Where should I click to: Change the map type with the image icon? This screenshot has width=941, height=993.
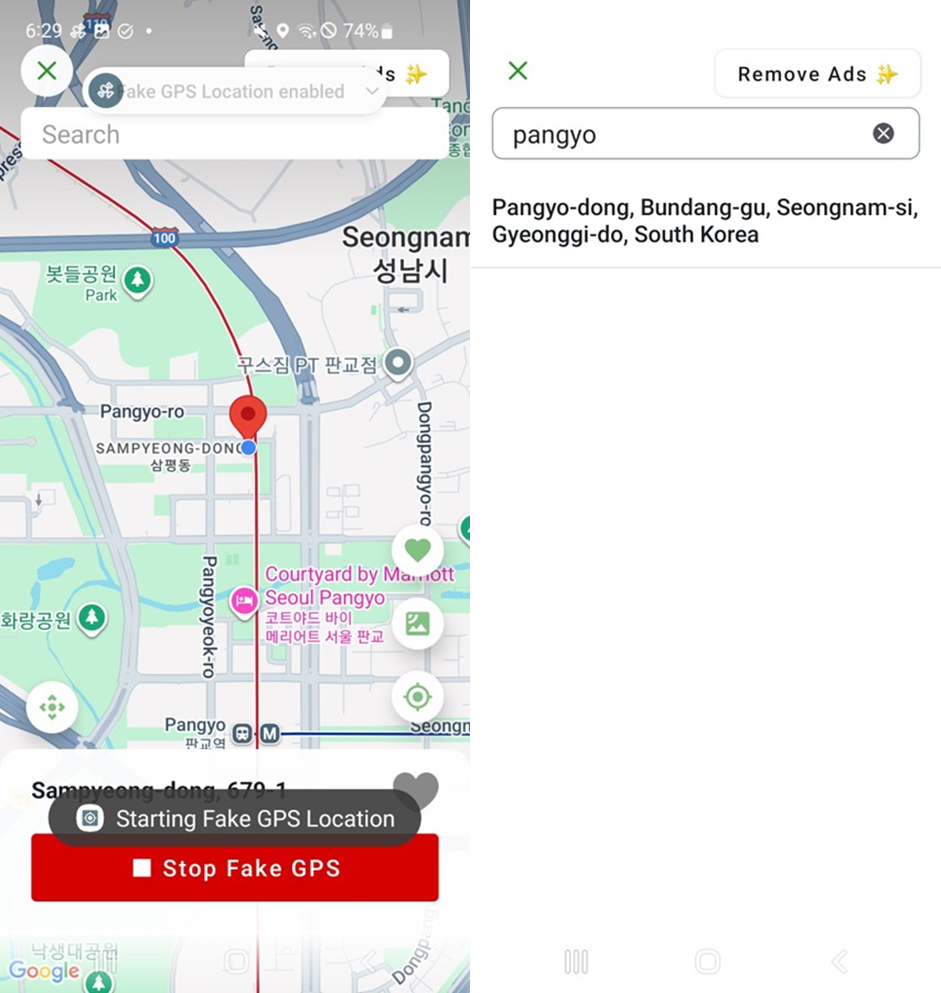(417, 623)
